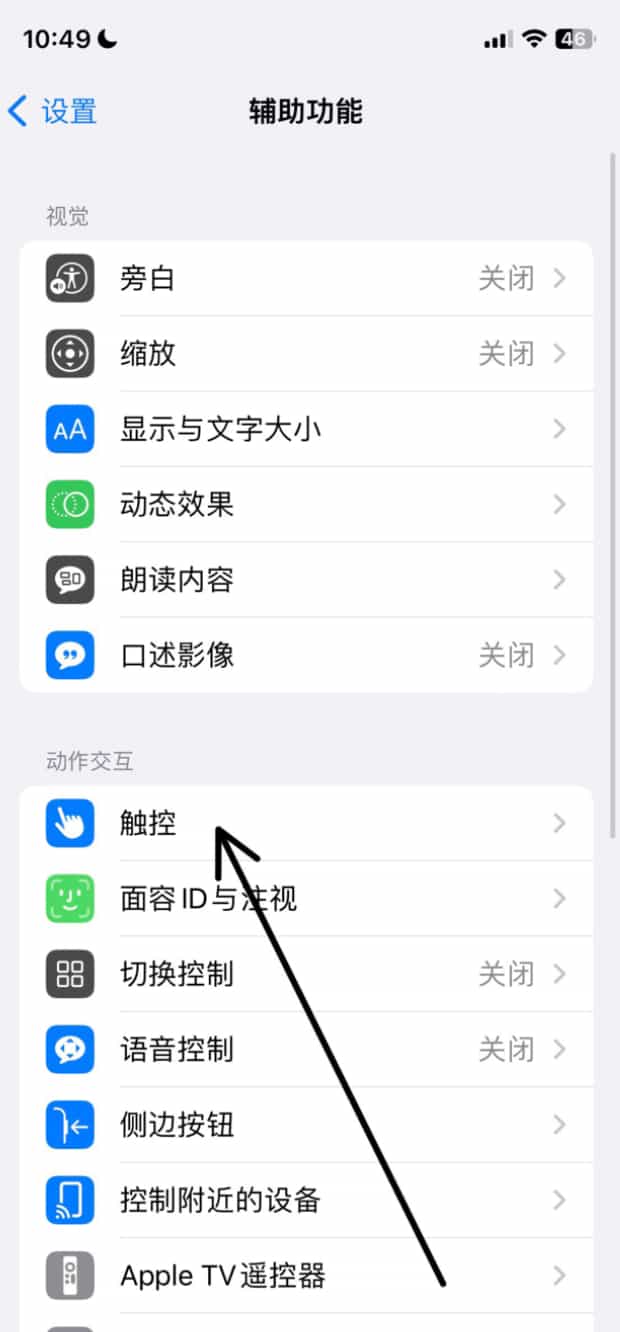Open 控制附近的设备
This screenshot has height=1332, width=620.
305,1199
